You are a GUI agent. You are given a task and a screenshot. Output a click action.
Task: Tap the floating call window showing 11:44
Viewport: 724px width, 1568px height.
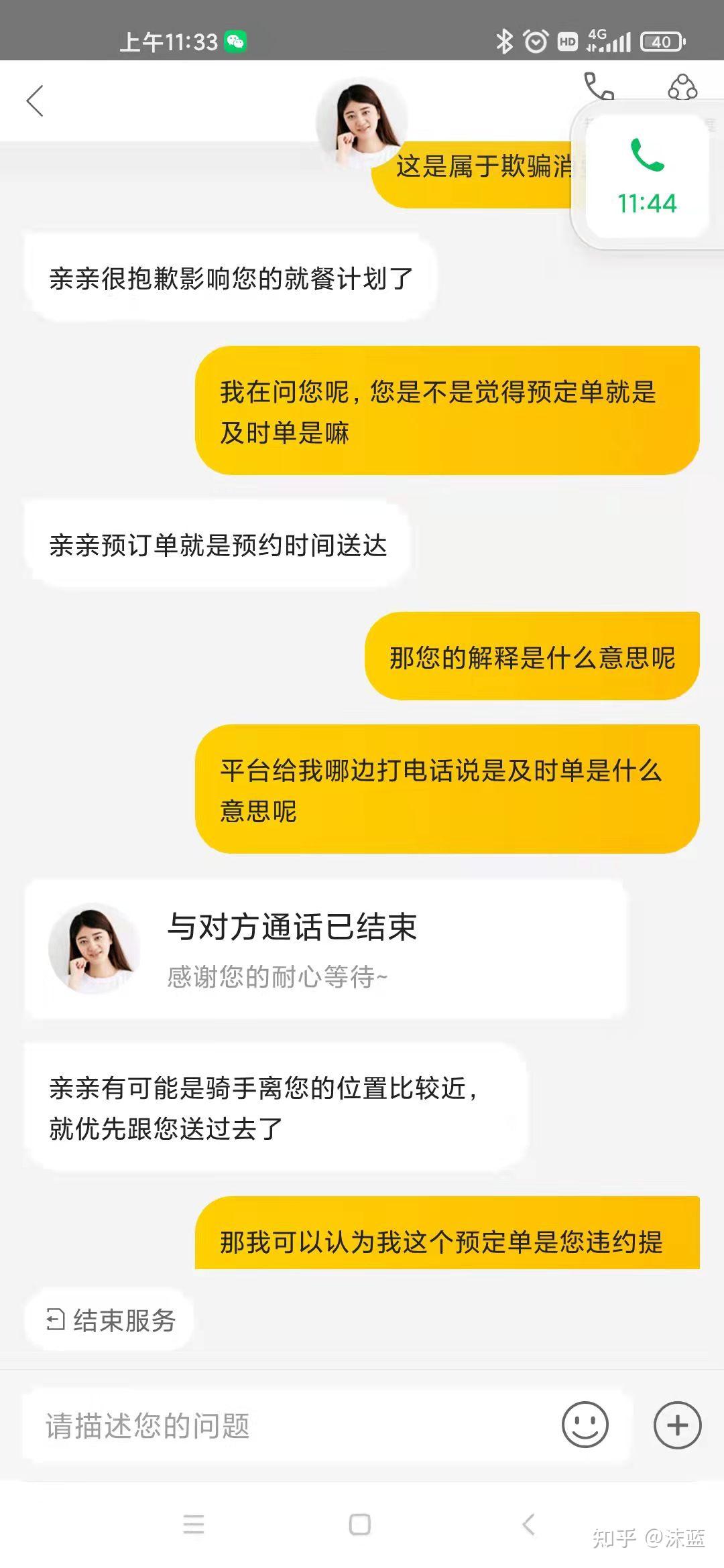pyautogui.click(x=645, y=176)
